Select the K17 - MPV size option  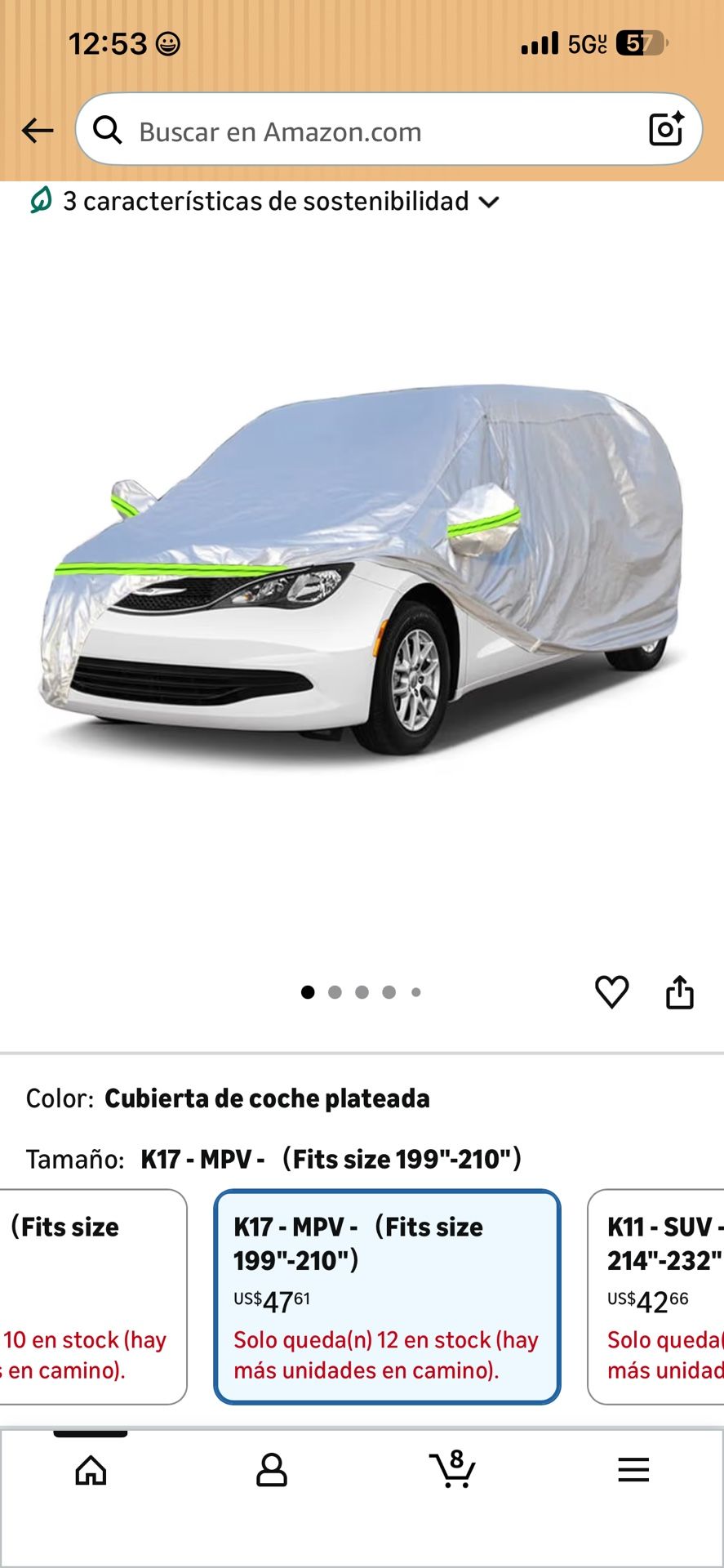coord(387,1297)
